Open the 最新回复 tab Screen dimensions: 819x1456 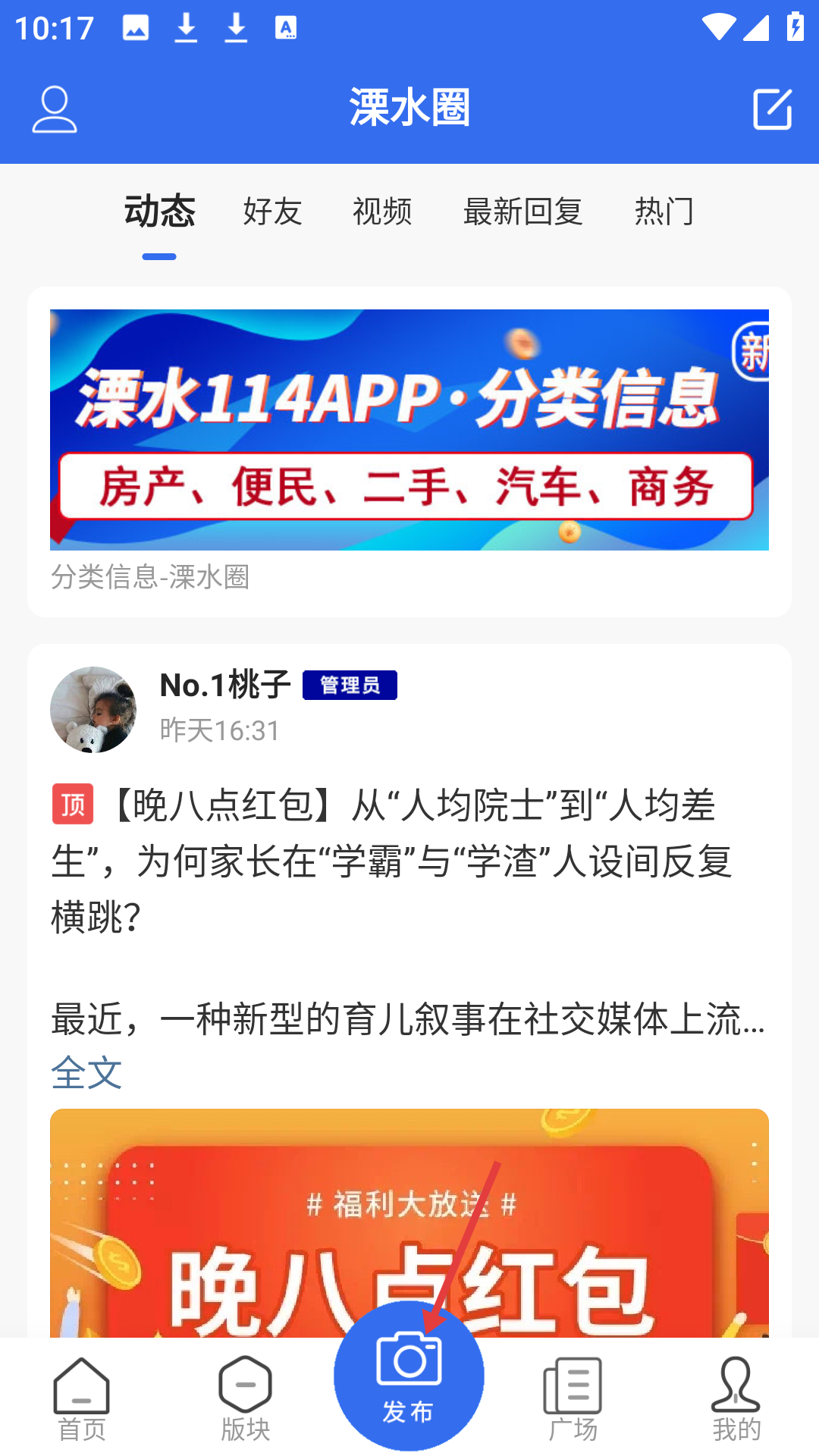(x=522, y=211)
